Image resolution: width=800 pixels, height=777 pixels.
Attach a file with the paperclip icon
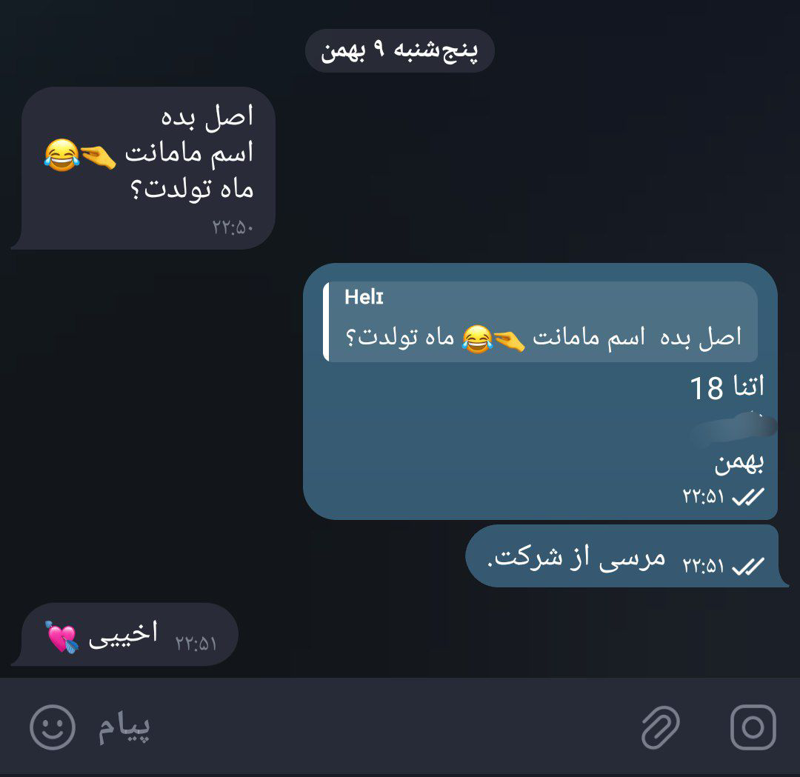pyautogui.click(x=660, y=727)
